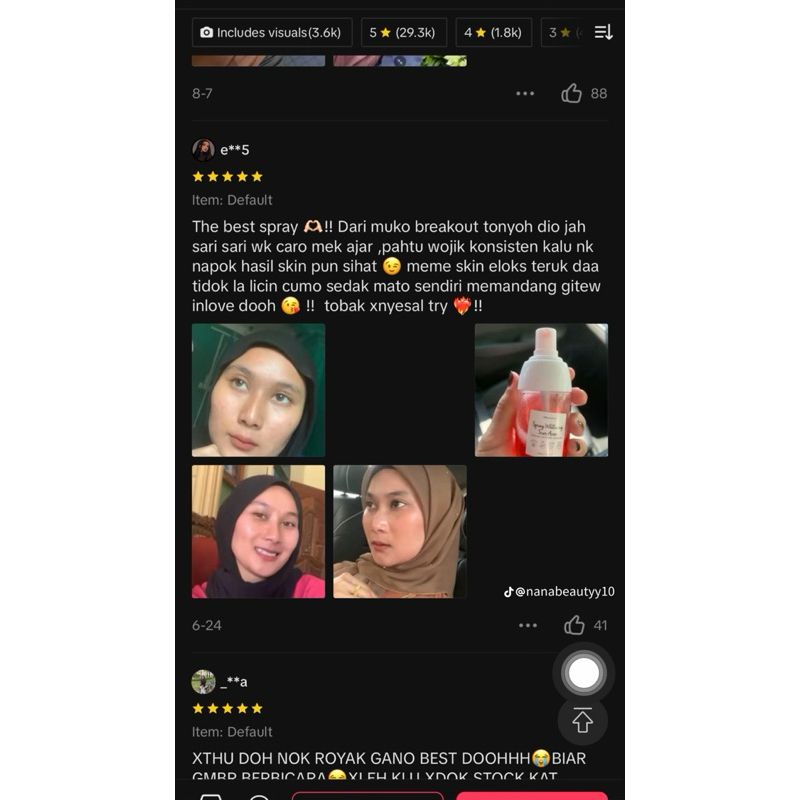The width and height of the screenshot is (800, 800).
Task: Like e**5's review dated 6-24
Action: click(x=574, y=625)
